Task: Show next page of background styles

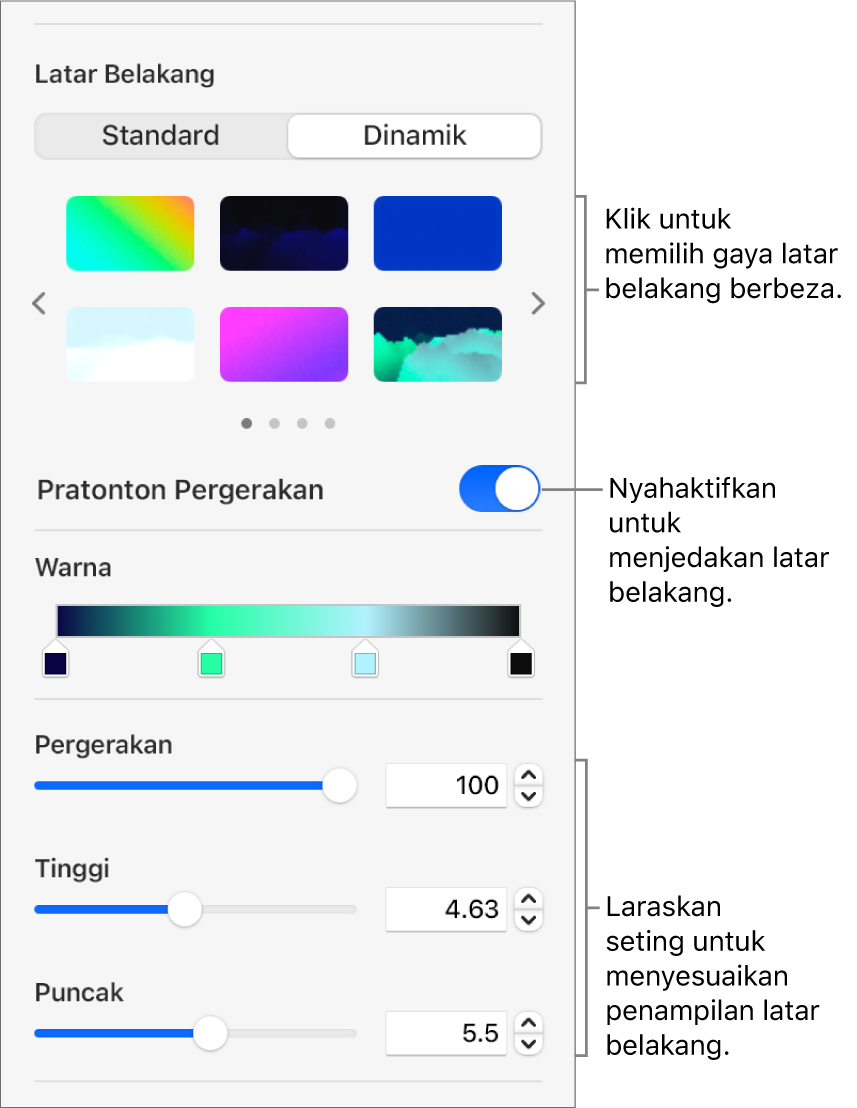Action: pos(538,303)
